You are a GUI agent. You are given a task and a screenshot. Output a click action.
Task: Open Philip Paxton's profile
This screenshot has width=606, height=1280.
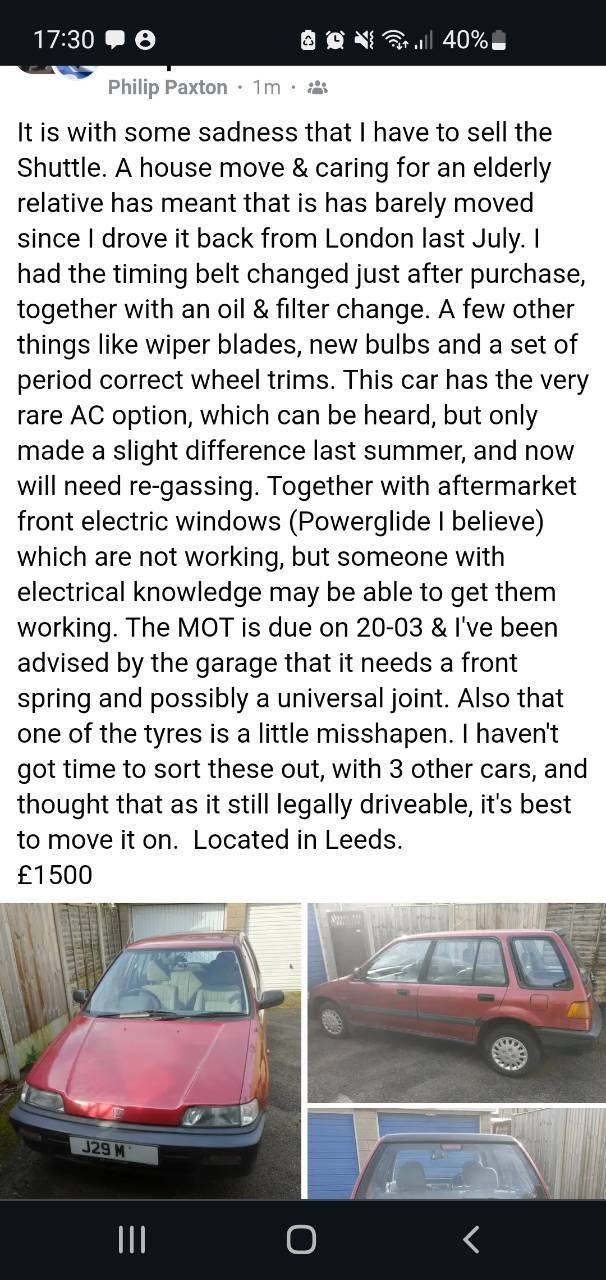pyautogui.click(x=167, y=87)
